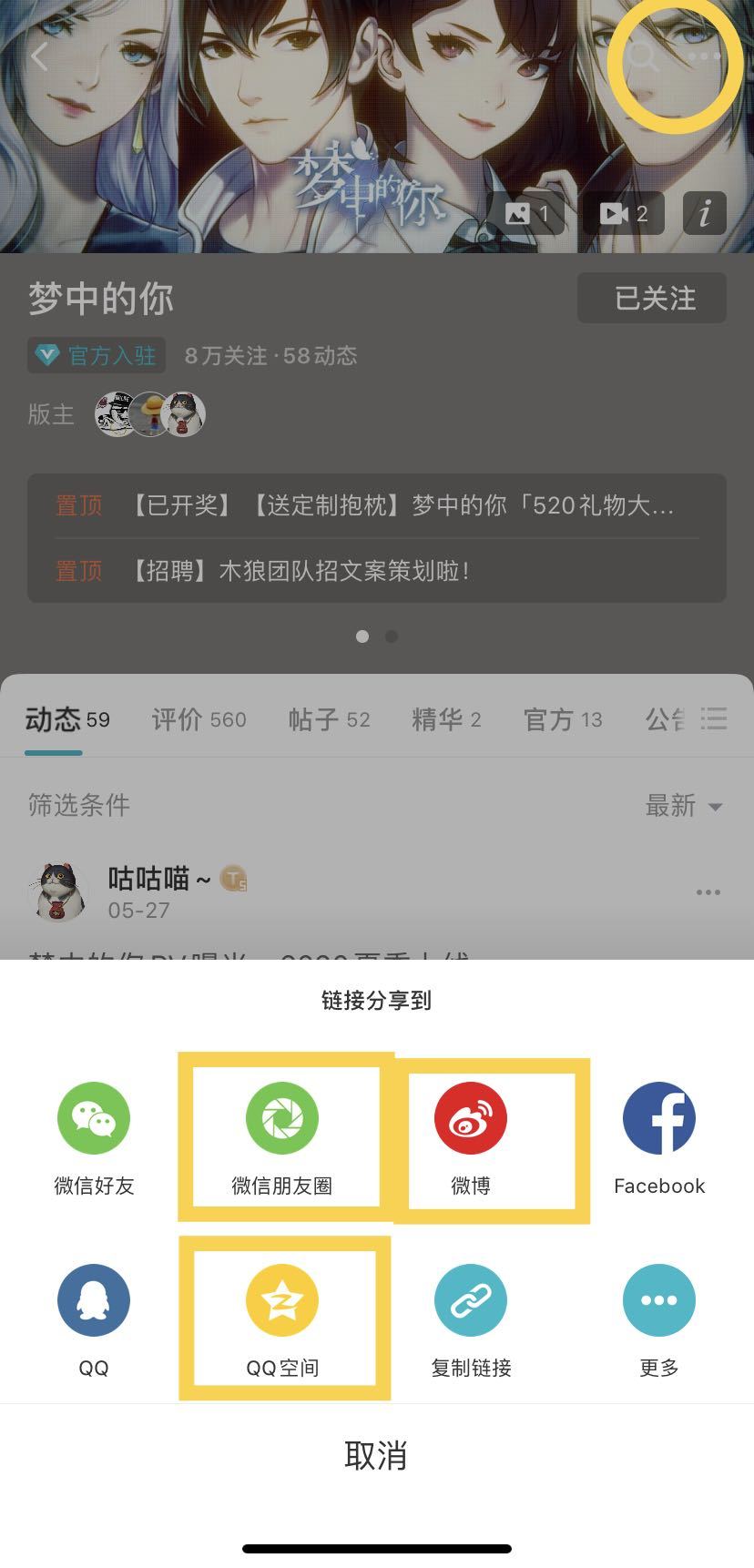Screen dimensions: 754x1568
Task: Open the video preview counter showing 2
Action: 625,214
